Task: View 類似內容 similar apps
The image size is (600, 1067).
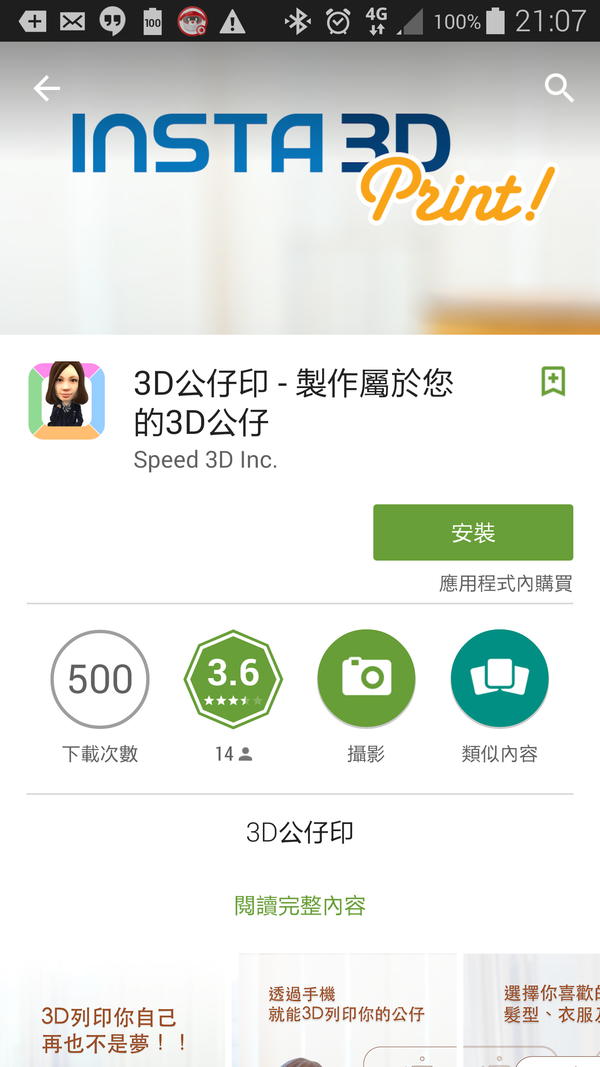Action: [499, 679]
